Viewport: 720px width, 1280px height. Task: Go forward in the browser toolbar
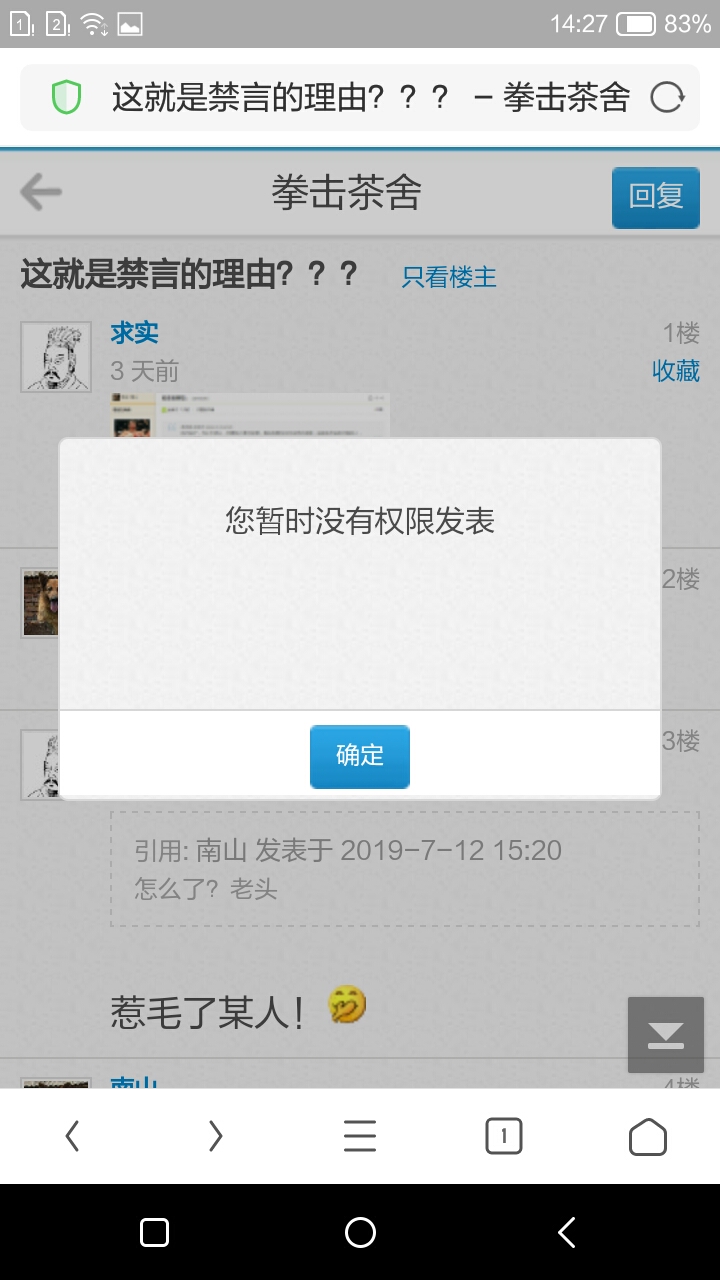[x=216, y=1136]
